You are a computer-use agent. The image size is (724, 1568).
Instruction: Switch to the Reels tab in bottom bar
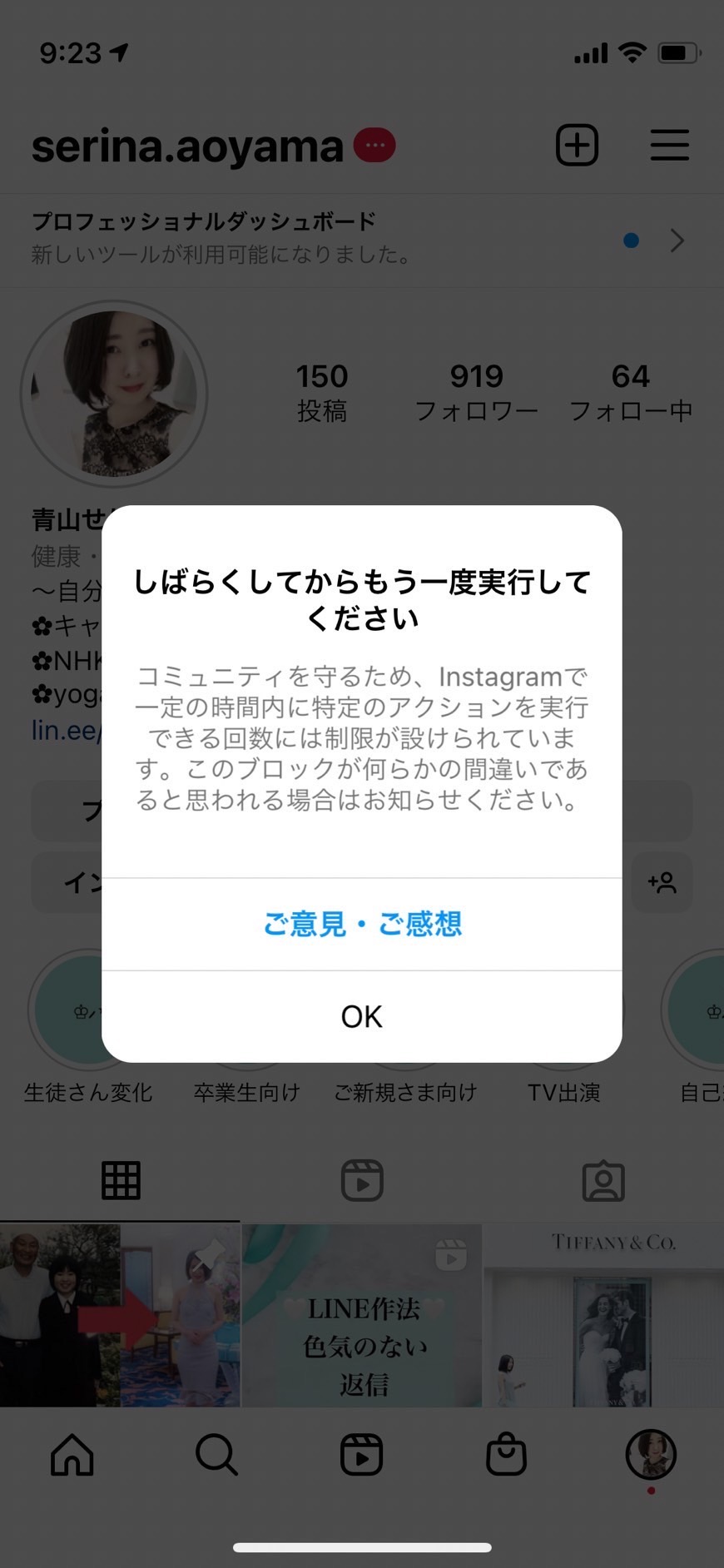click(x=362, y=1454)
